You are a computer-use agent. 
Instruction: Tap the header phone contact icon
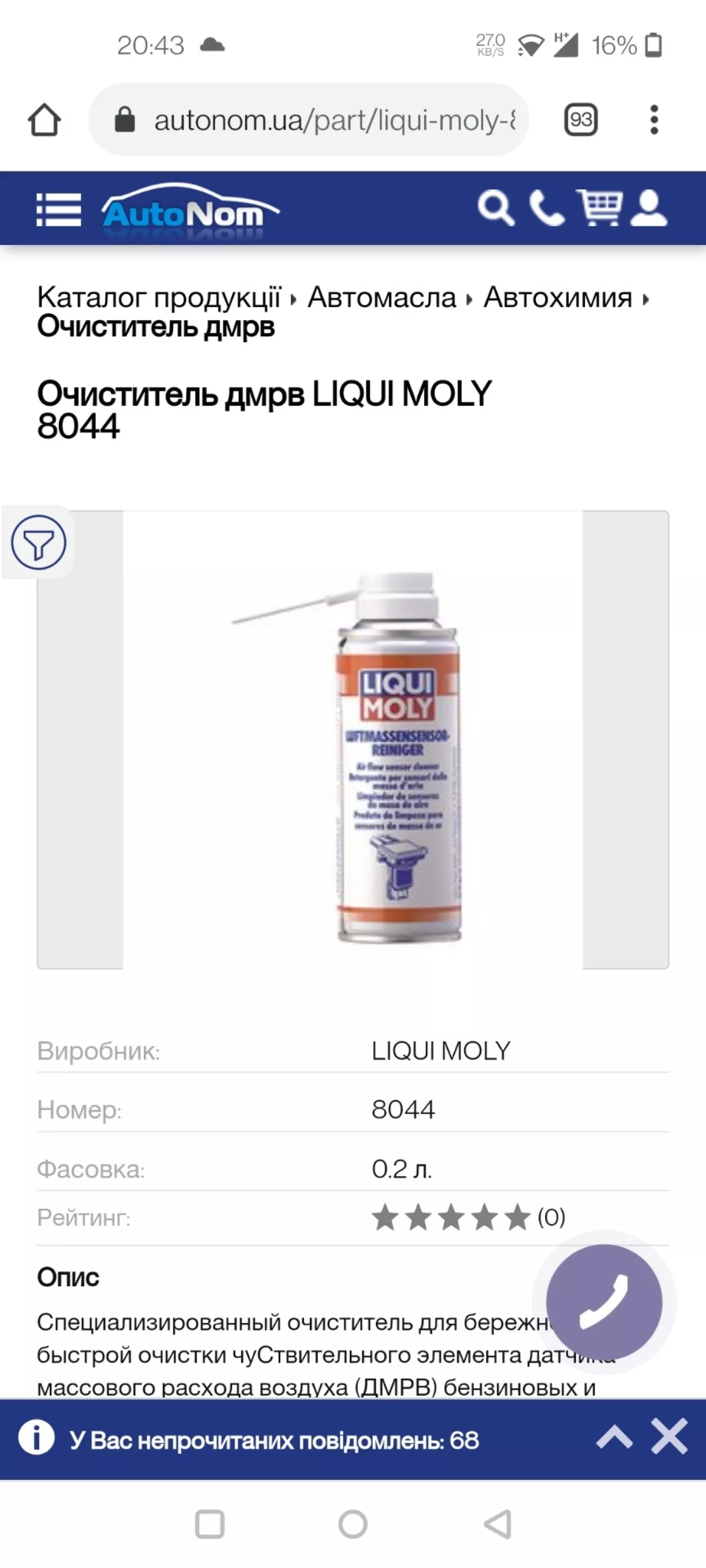[x=547, y=208]
